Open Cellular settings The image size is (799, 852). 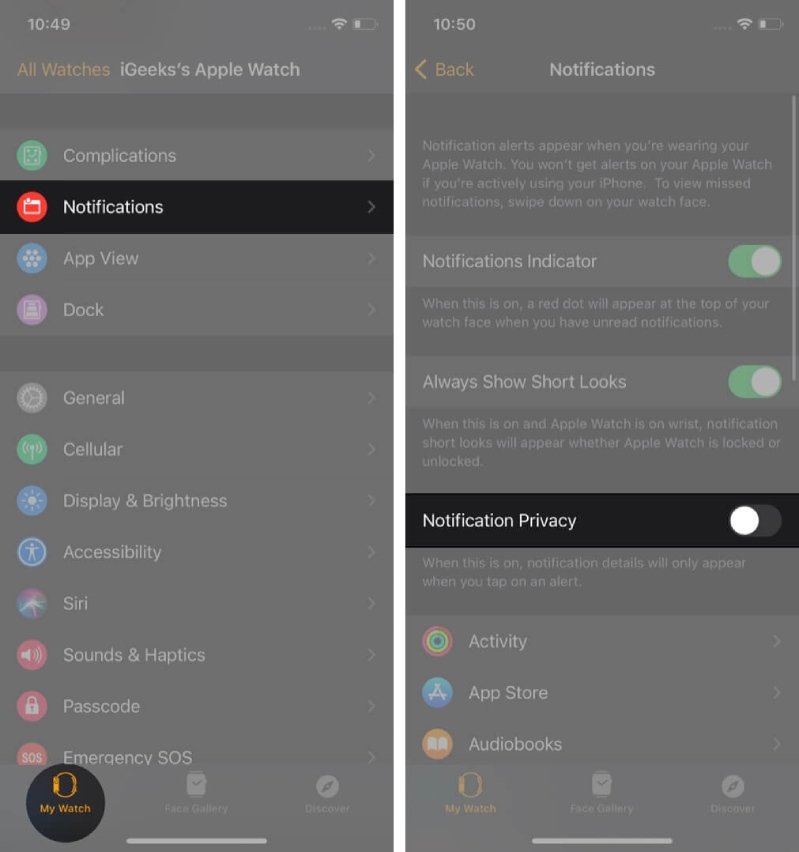point(196,449)
